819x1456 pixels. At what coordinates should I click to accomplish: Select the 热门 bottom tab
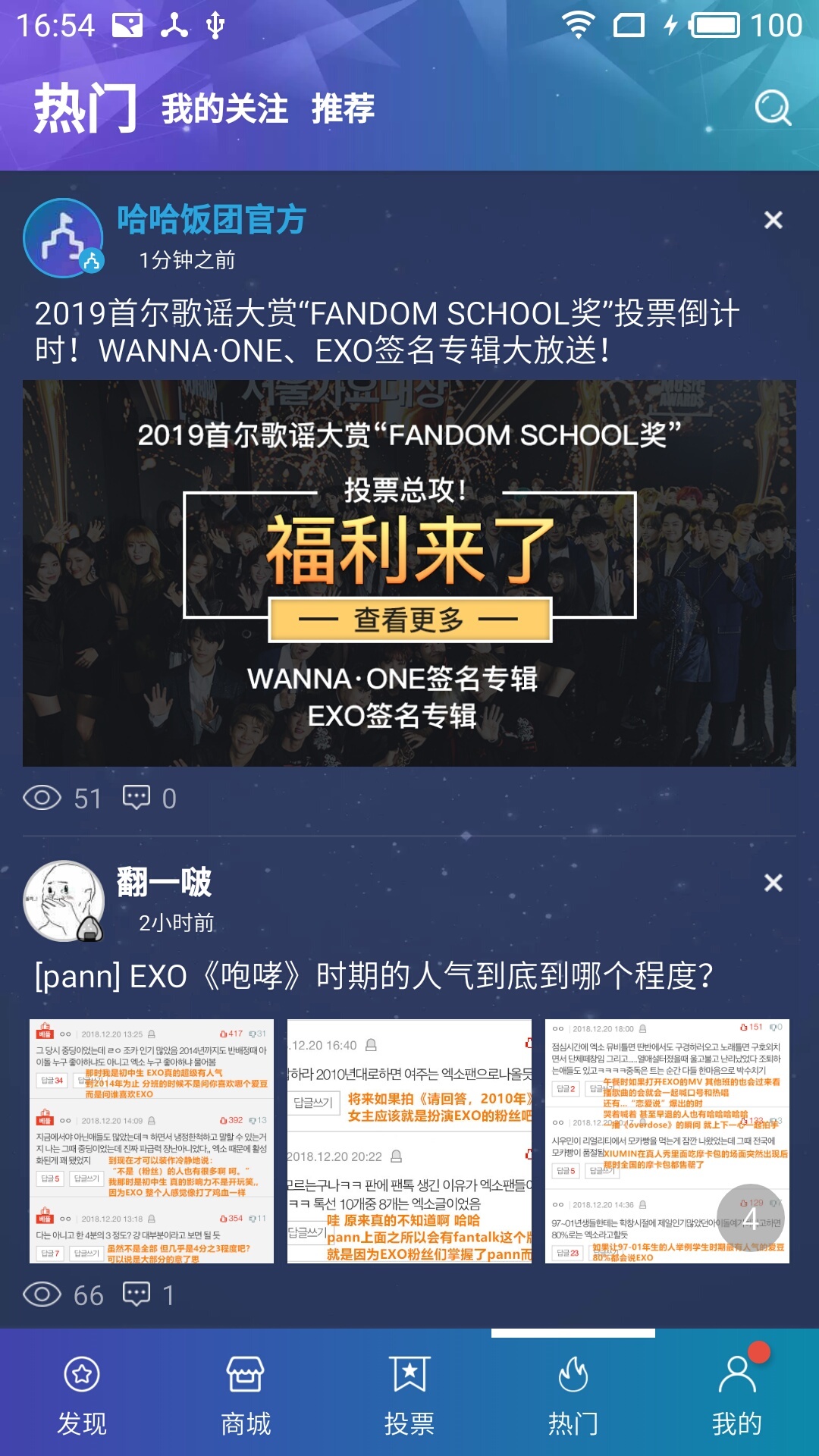(x=573, y=1395)
